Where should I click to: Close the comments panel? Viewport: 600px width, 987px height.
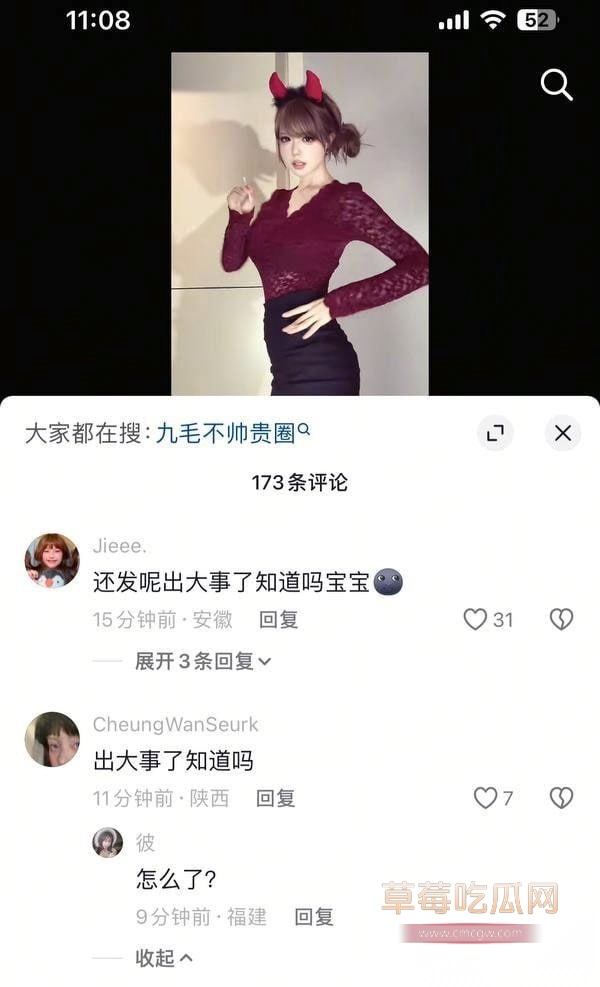[x=563, y=433]
